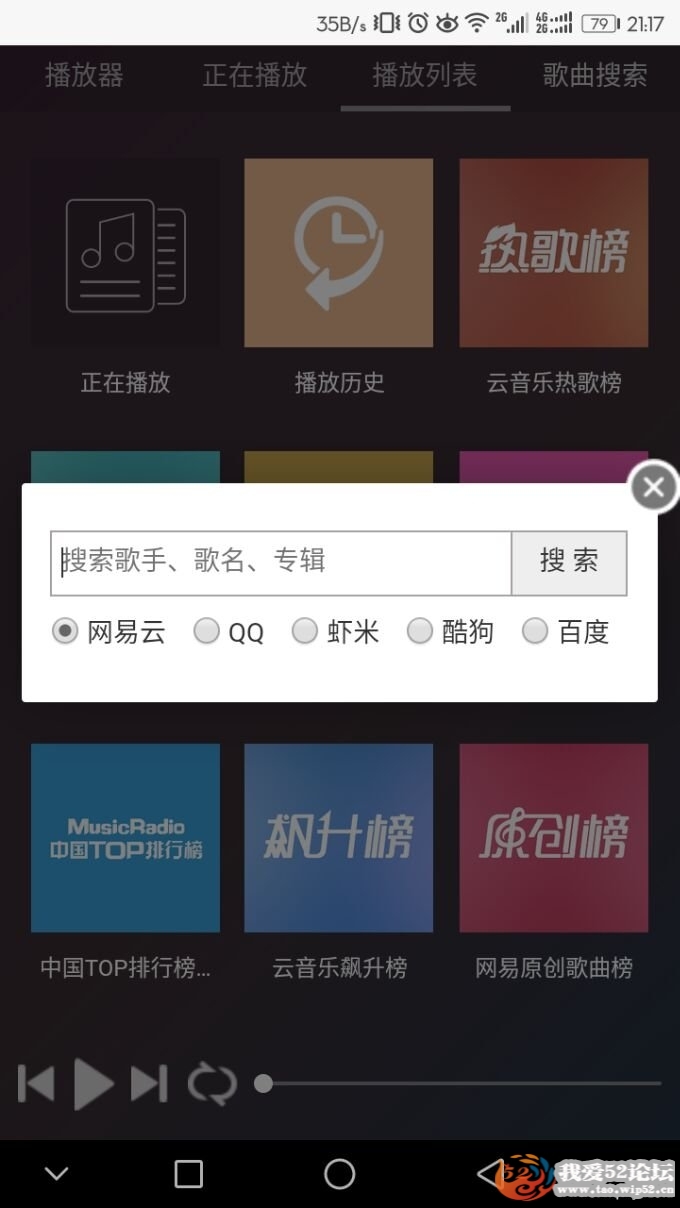Select the 百度 radio option
The width and height of the screenshot is (680, 1208).
pos(535,631)
